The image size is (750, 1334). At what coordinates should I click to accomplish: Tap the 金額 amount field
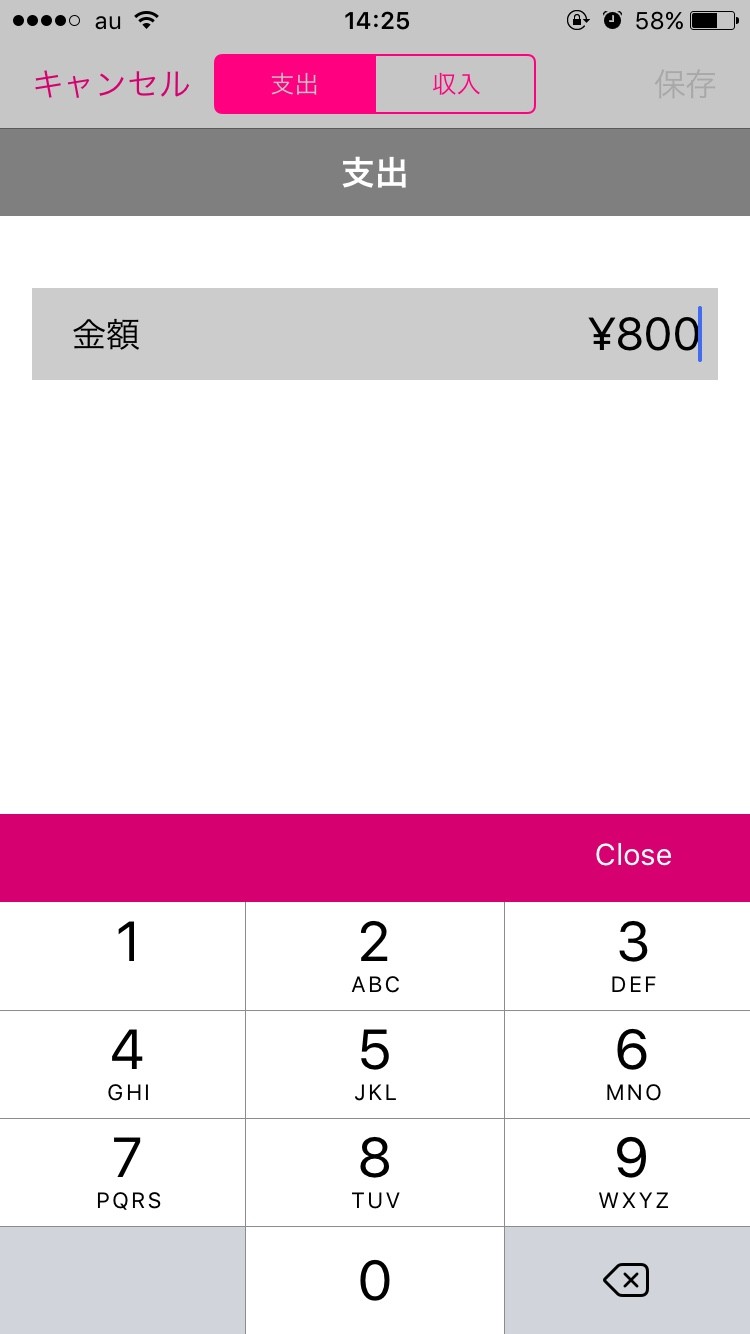[x=375, y=334]
